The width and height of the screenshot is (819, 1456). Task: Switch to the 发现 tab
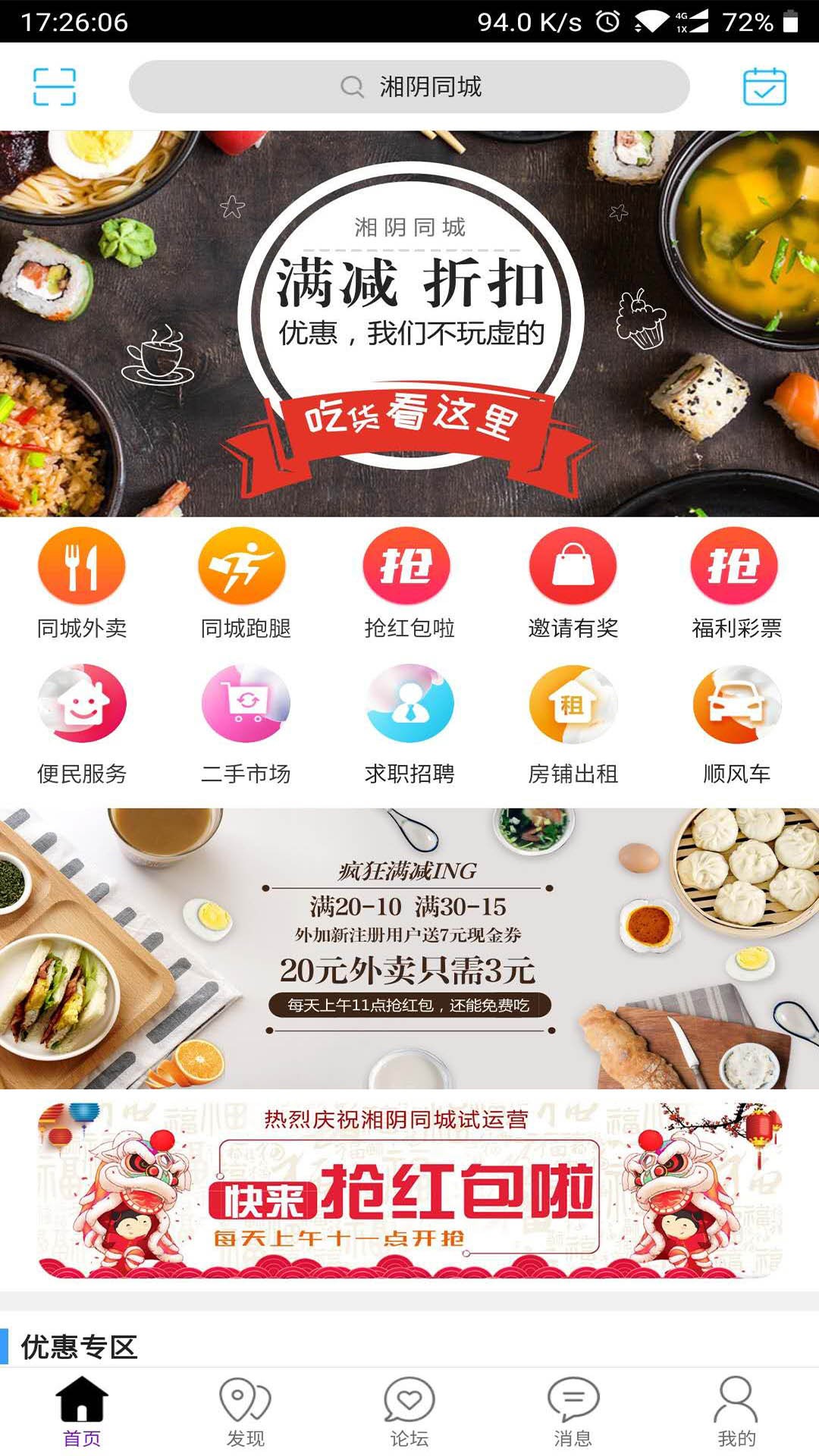tap(245, 1412)
